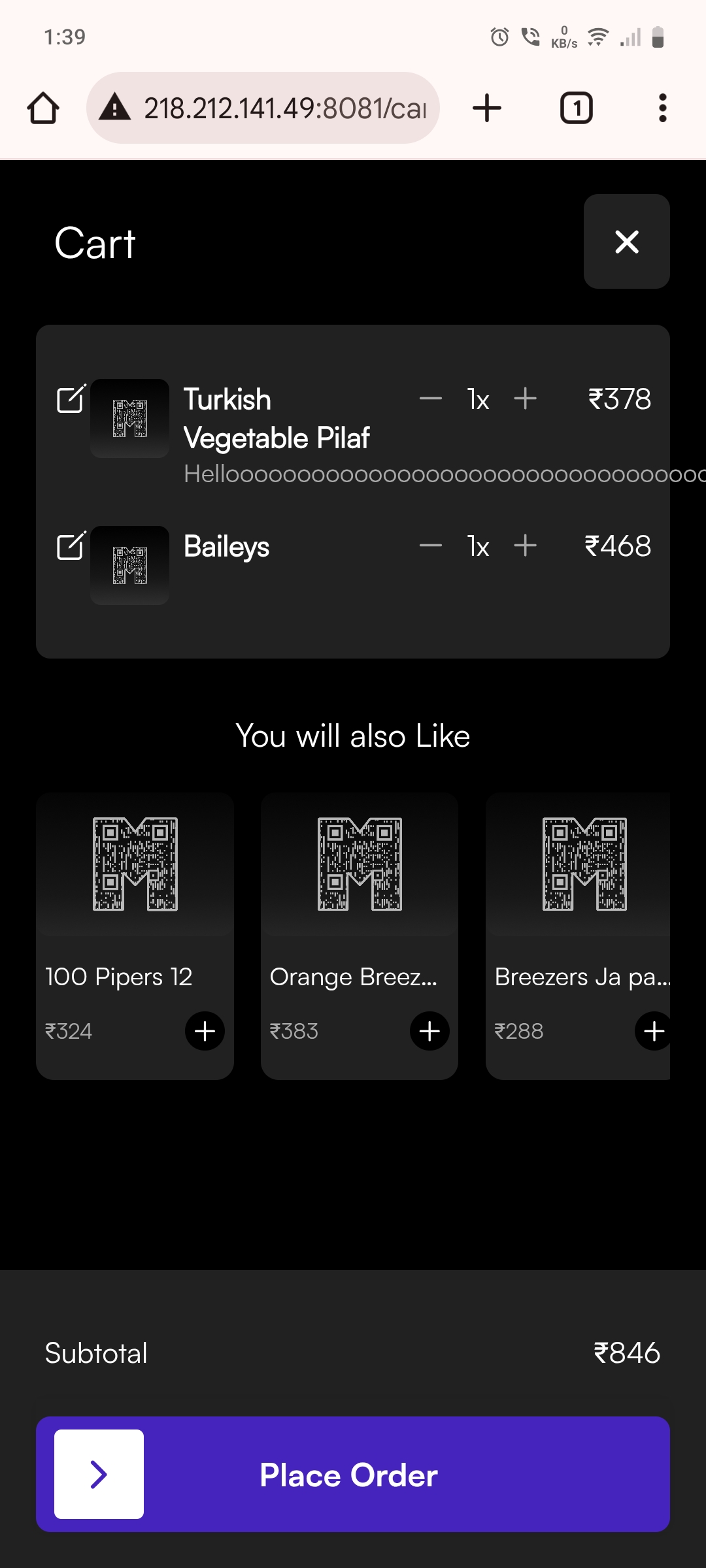Go to browser home page

tap(43, 108)
